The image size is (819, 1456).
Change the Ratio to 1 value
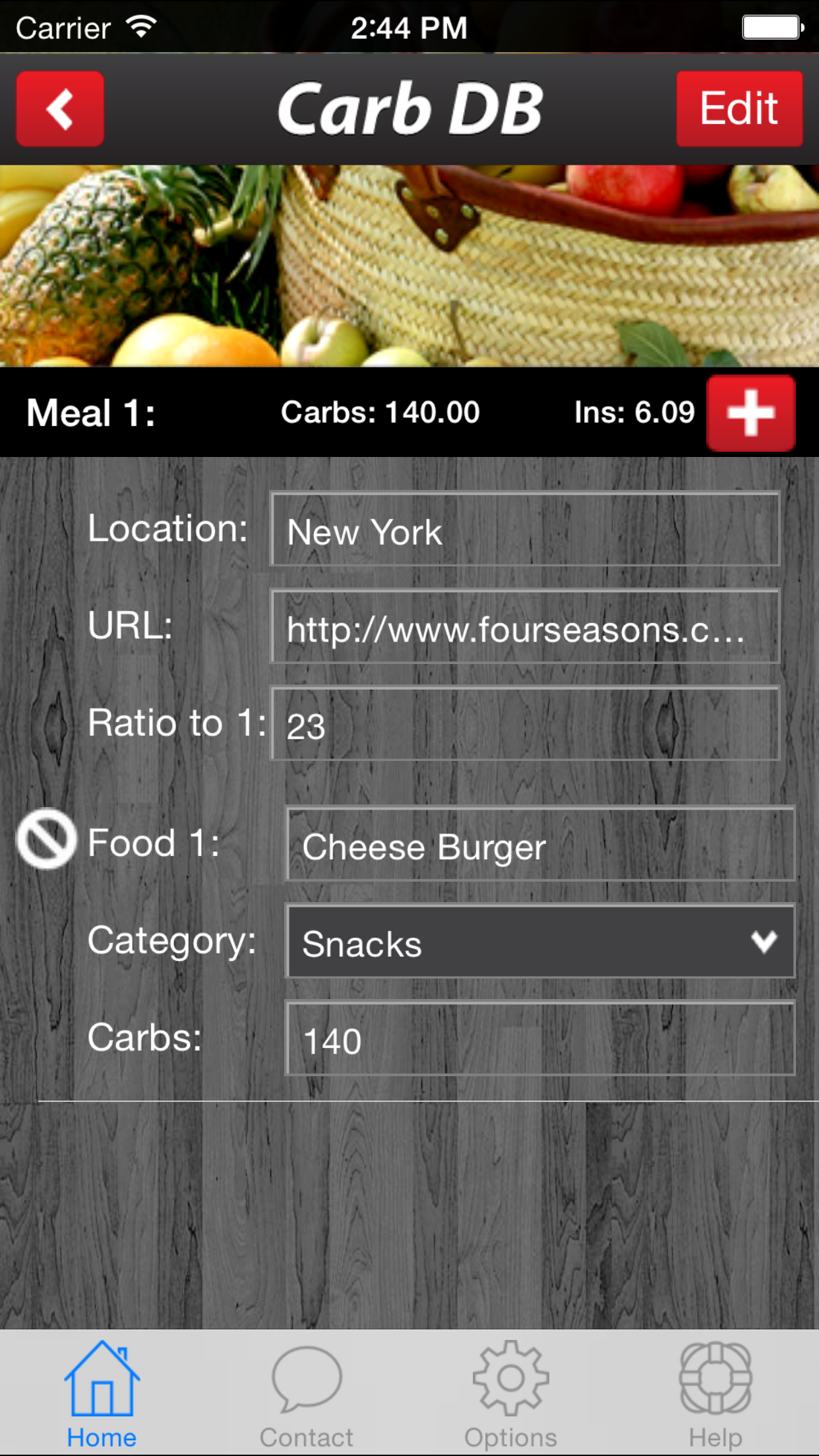click(525, 724)
